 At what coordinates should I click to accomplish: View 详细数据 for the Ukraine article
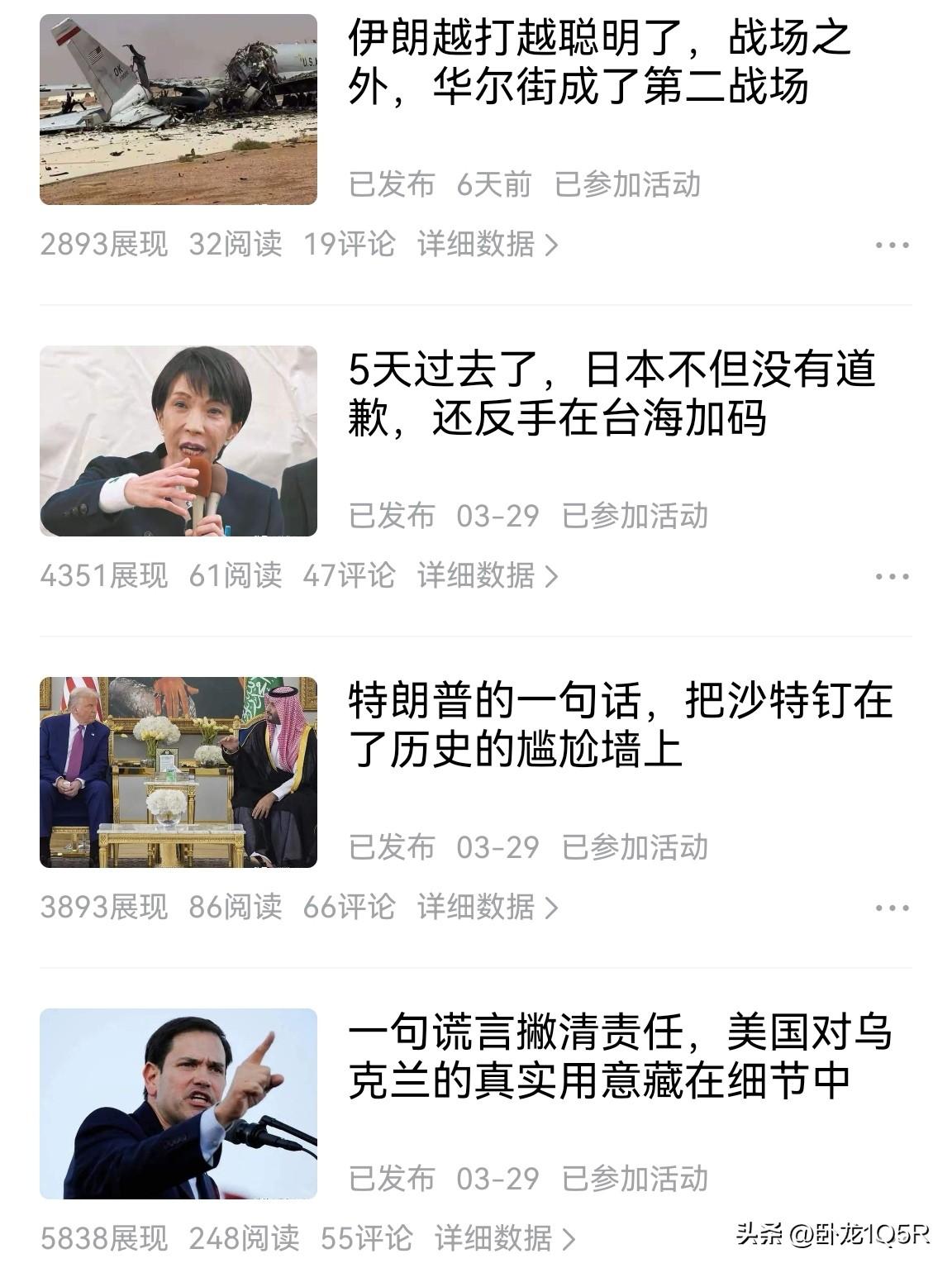505,1238
